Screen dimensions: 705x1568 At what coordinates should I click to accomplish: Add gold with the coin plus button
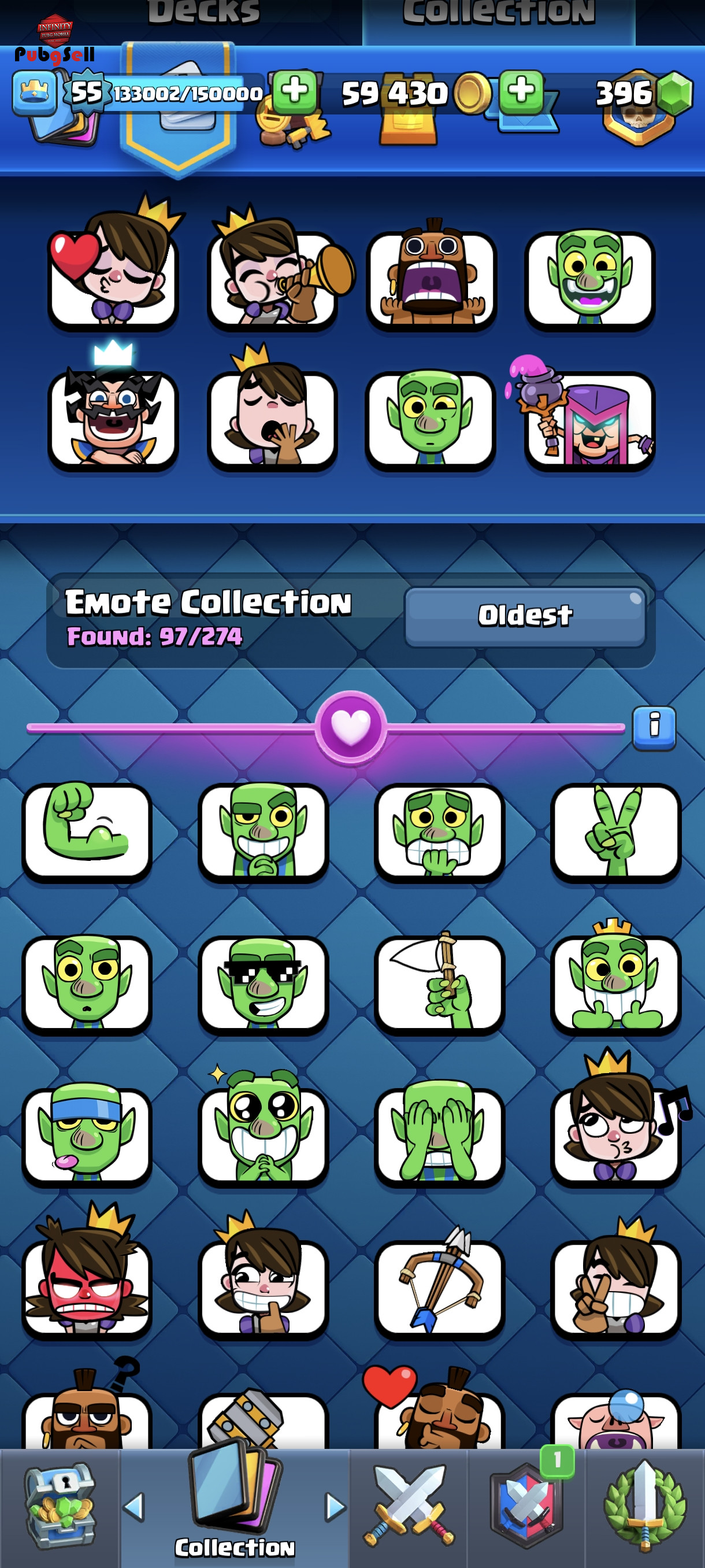tap(521, 92)
